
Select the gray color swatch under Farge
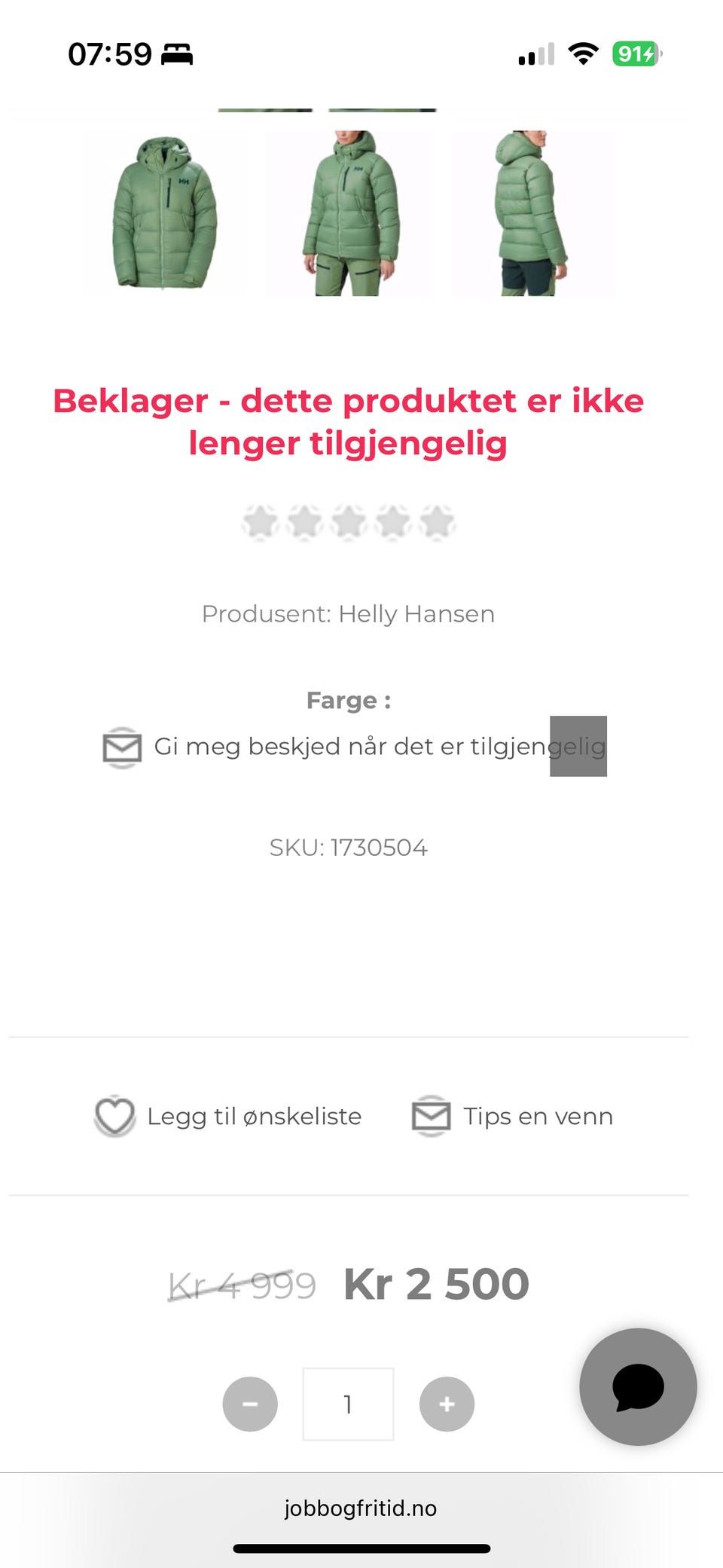click(x=578, y=747)
